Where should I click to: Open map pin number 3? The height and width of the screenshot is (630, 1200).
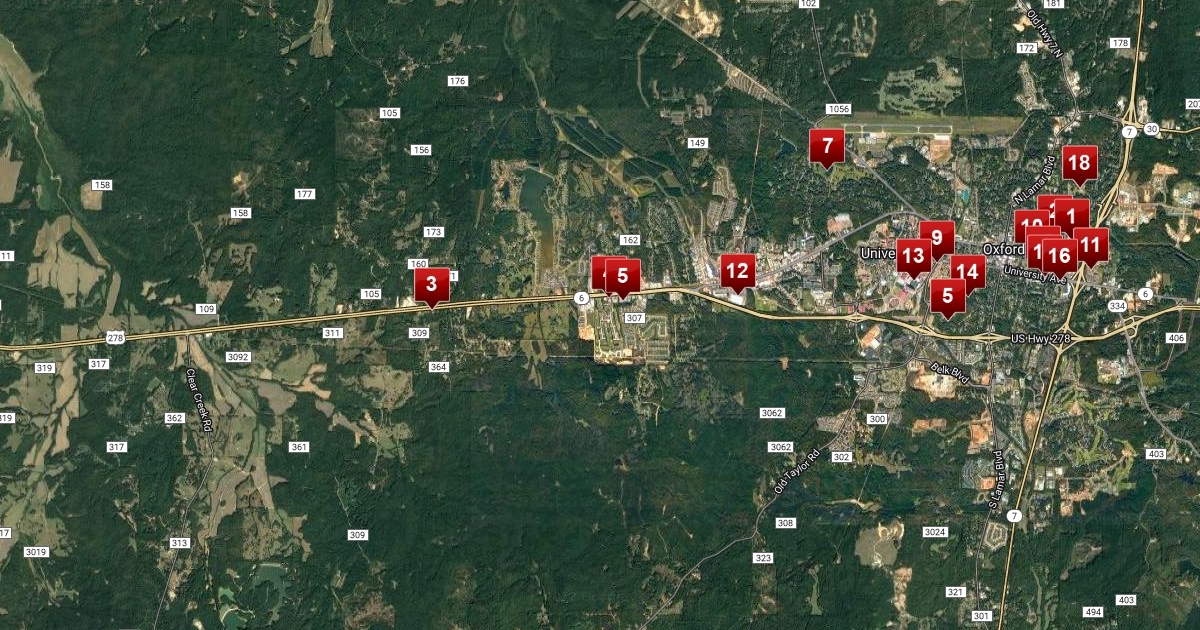[x=431, y=284]
